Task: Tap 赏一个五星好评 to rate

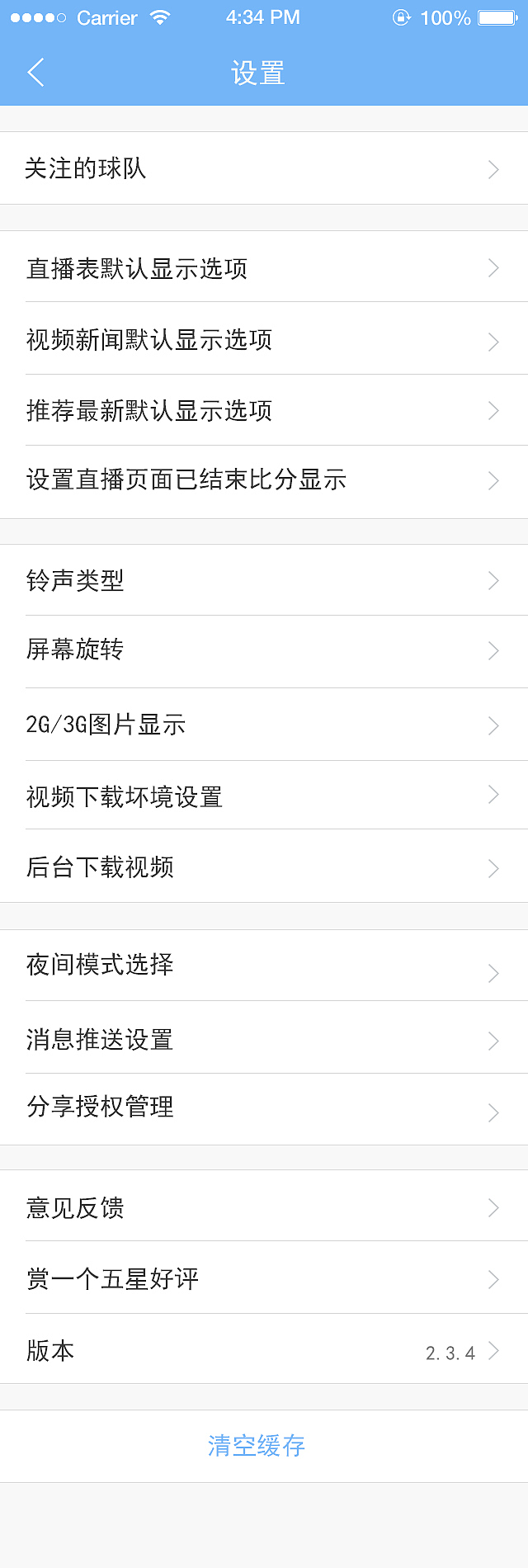Action: pyautogui.click(x=264, y=1278)
